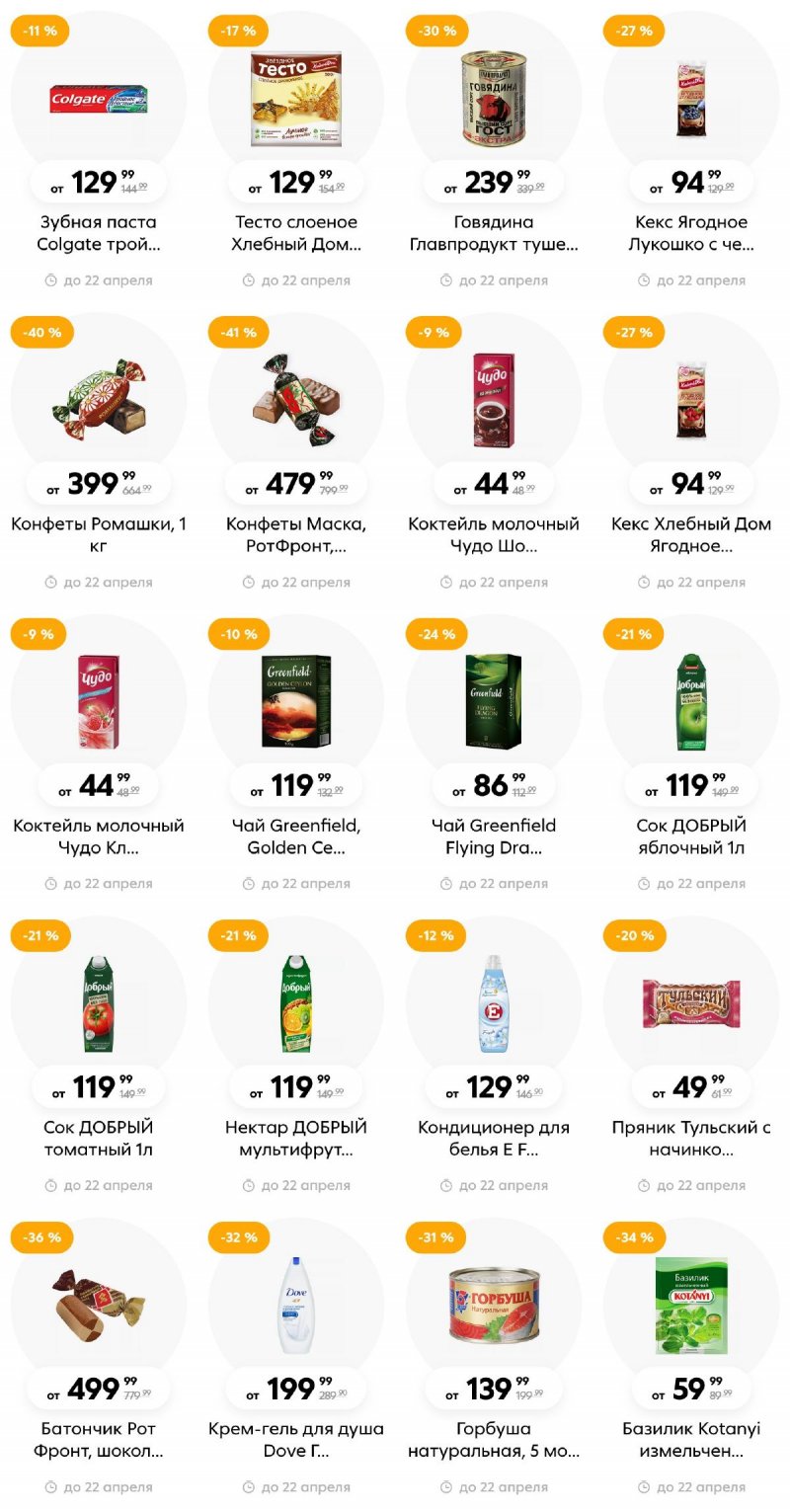Open Коктейль молочный Чудо Кл... card

[x=99, y=702]
